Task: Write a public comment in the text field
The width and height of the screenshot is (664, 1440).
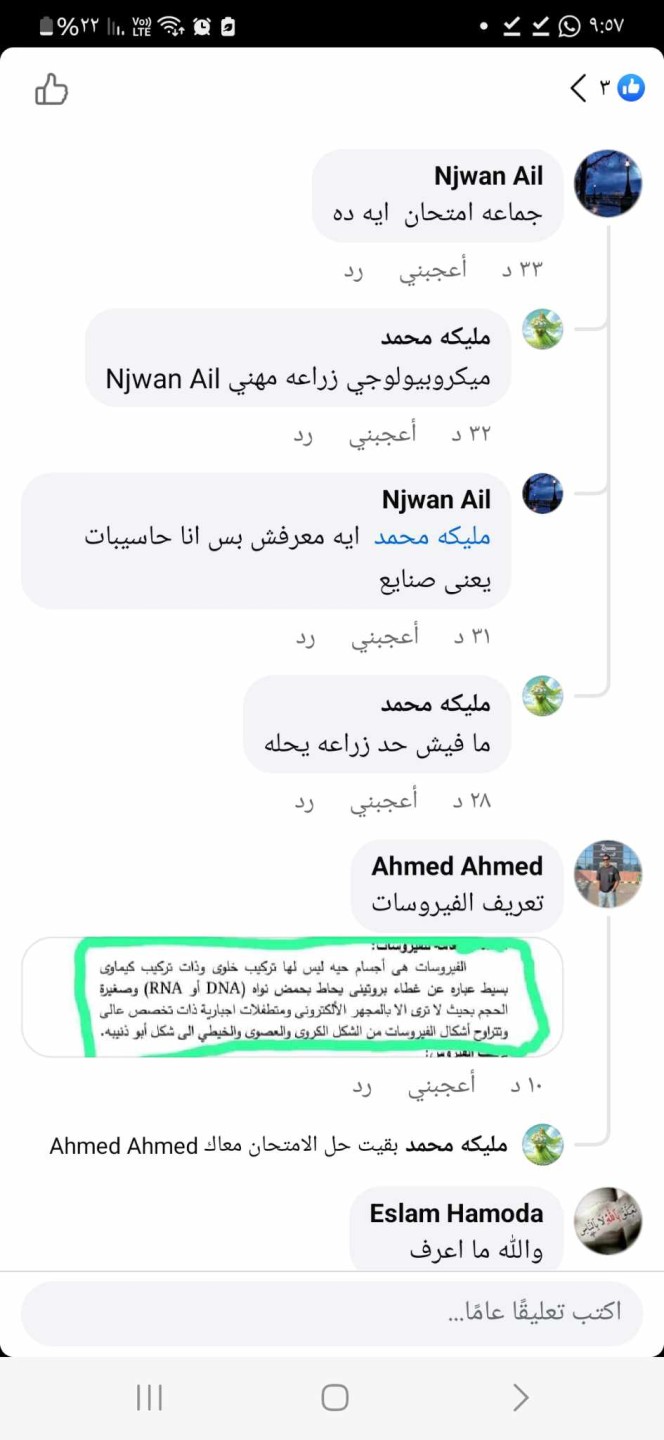Action: (331, 1312)
